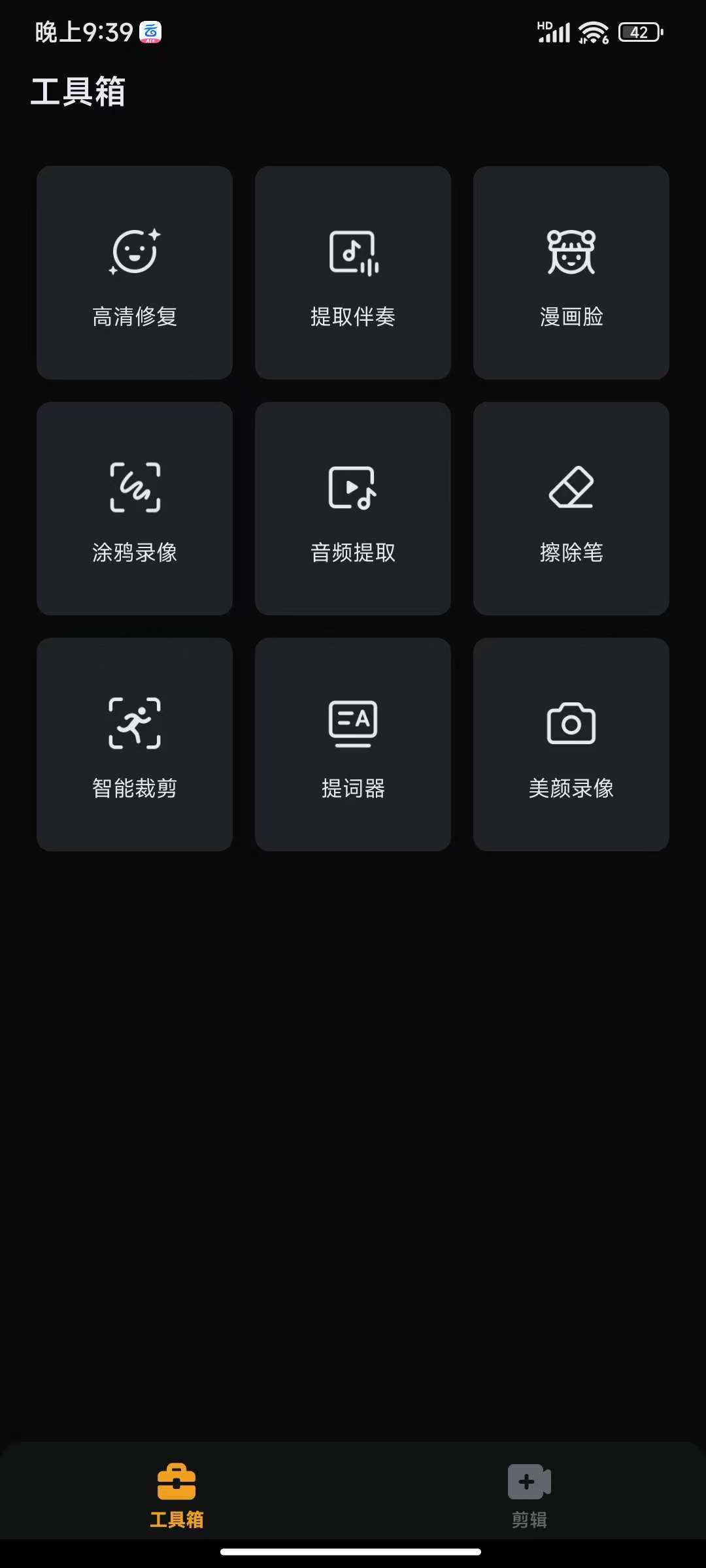
Task: Open 音频提取 to extract audio
Action: click(x=353, y=508)
